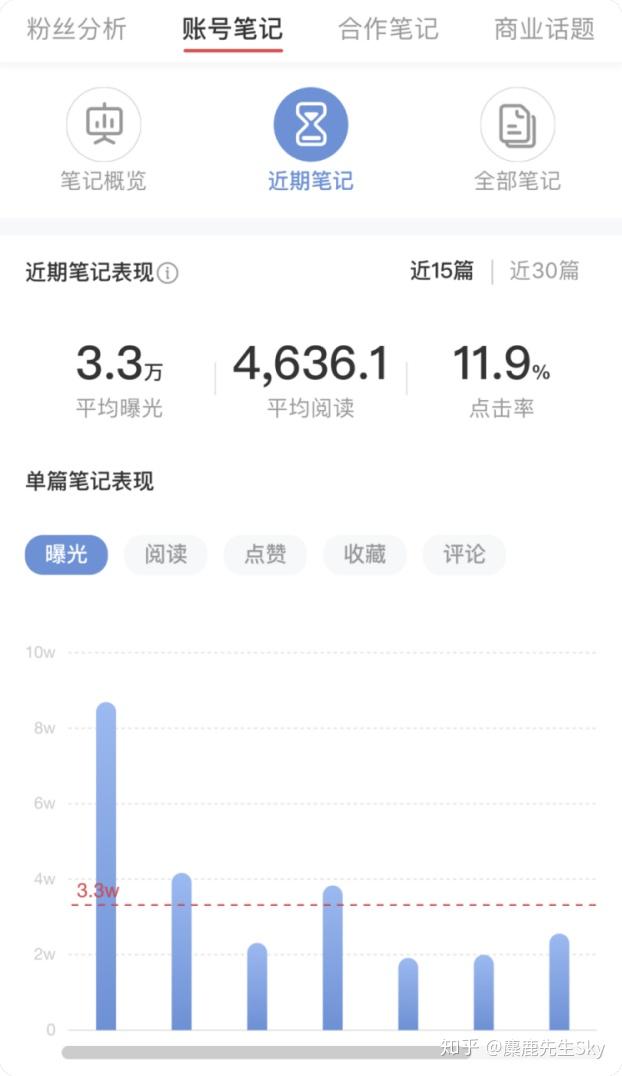
Task: Select the 账号笔记 tab
Action: (232, 29)
